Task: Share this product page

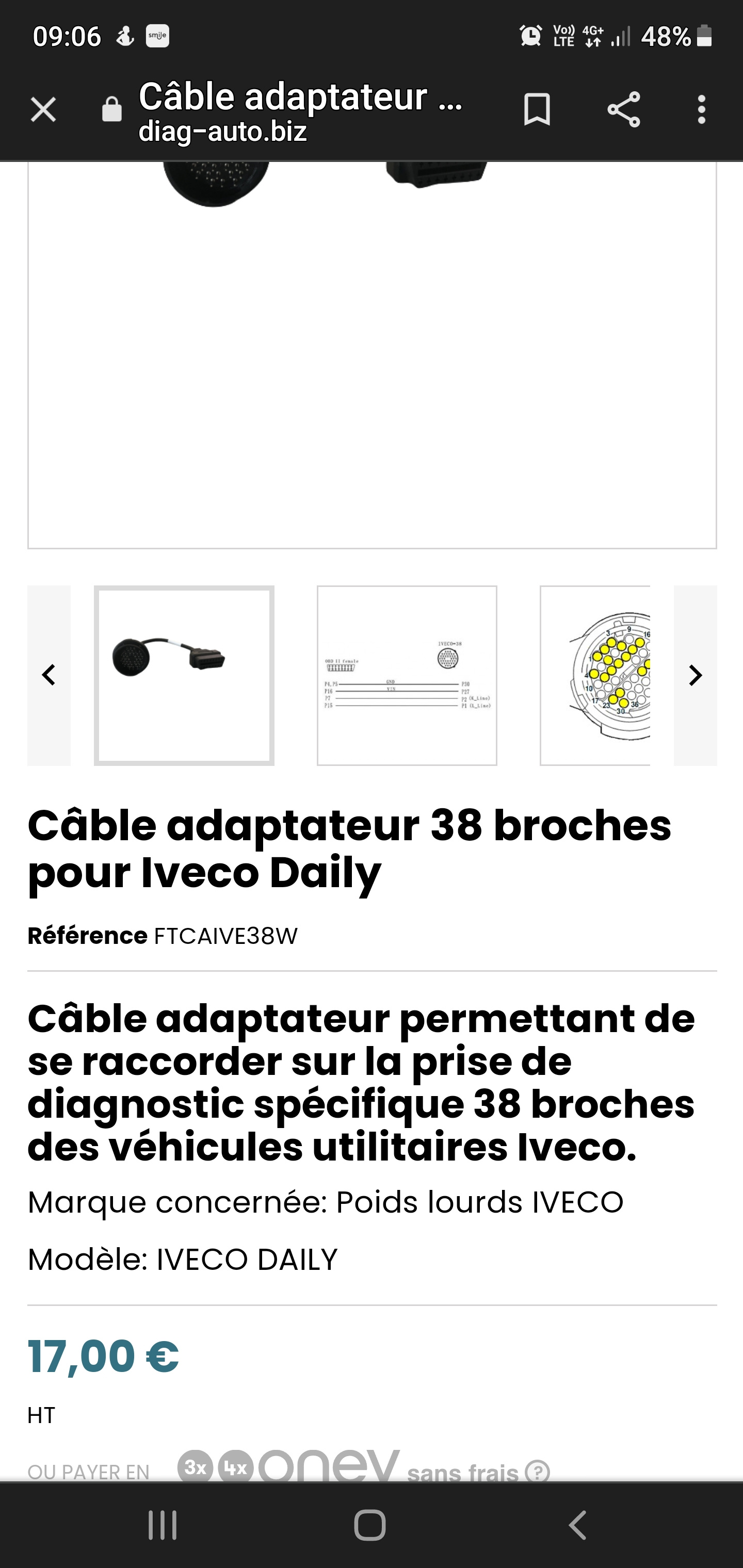Action: point(624,110)
